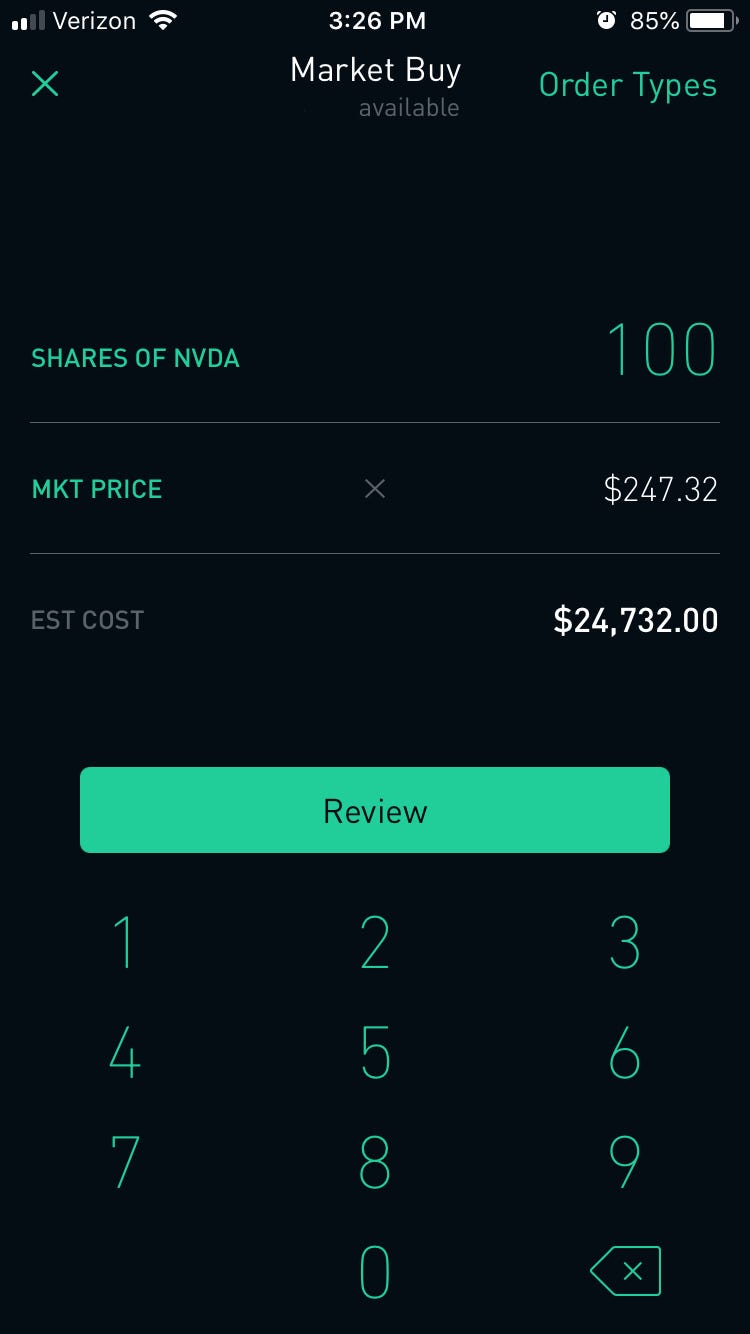
Task: Enter digit 1 on the keypad
Action: point(125,942)
